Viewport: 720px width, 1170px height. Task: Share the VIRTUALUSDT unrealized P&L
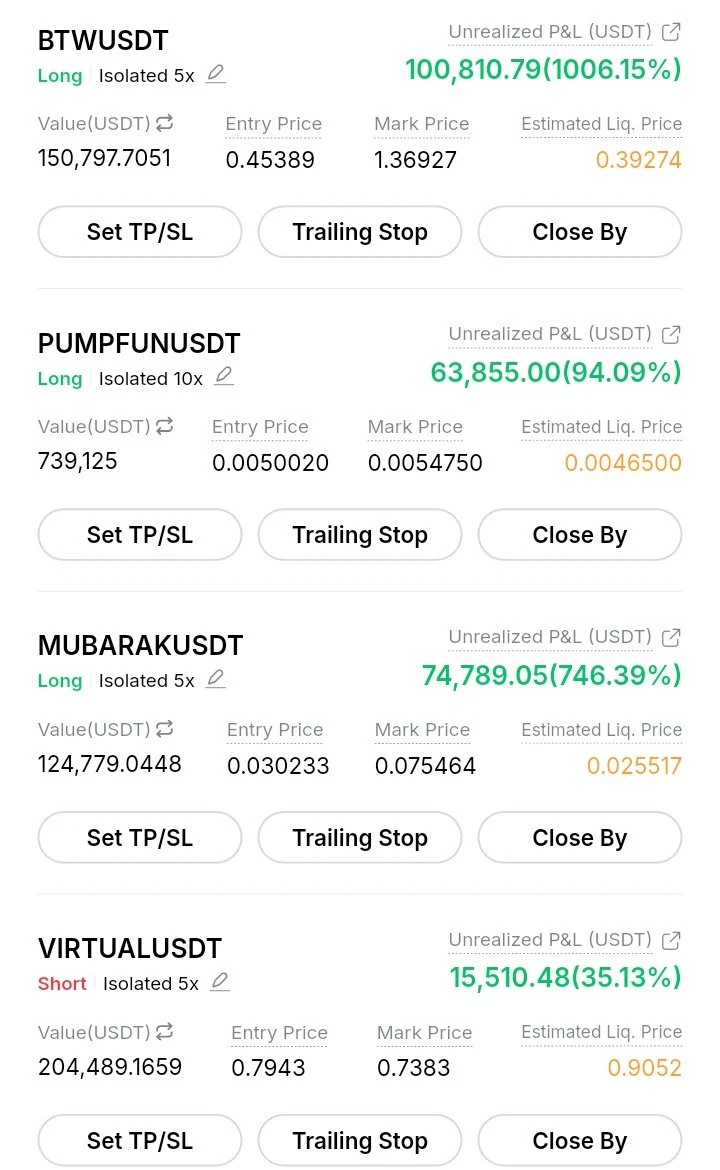pyautogui.click(x=671, y=940)
